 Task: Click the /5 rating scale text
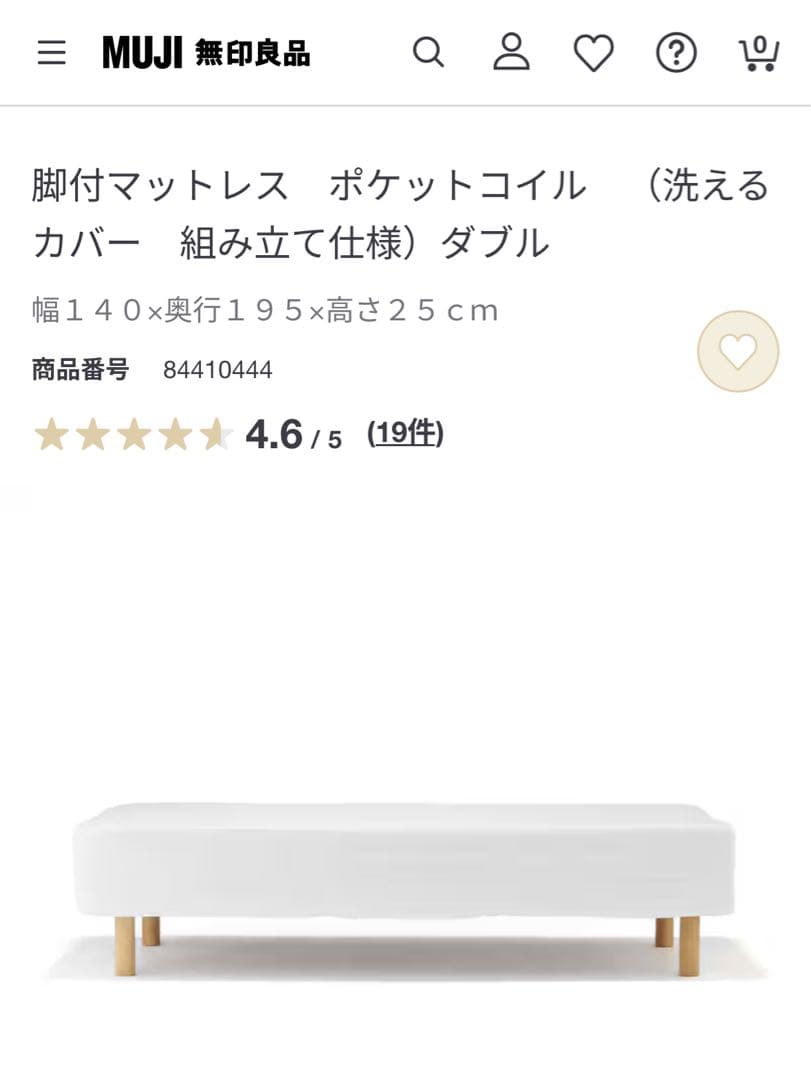[x=323, y=437]
